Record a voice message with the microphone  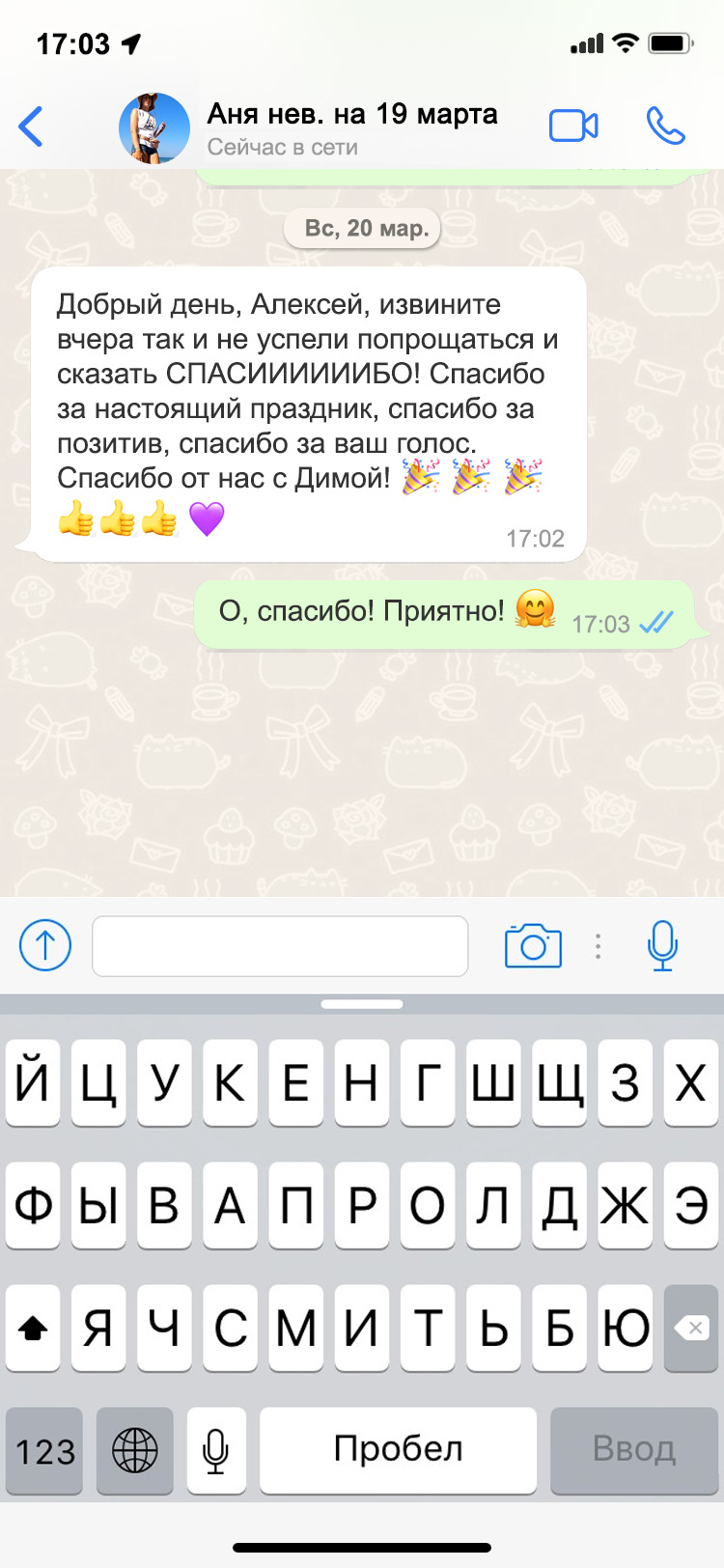click(x=662, y=945)
